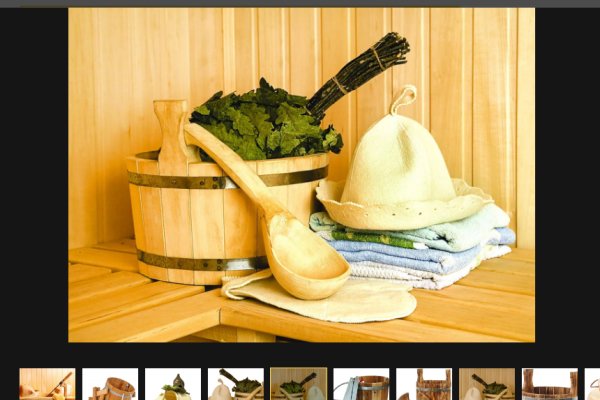The width and height of the screenshot is (600, 400).
Task: Open the first thumbnail in the gallery strip
Action: (47, 385)
